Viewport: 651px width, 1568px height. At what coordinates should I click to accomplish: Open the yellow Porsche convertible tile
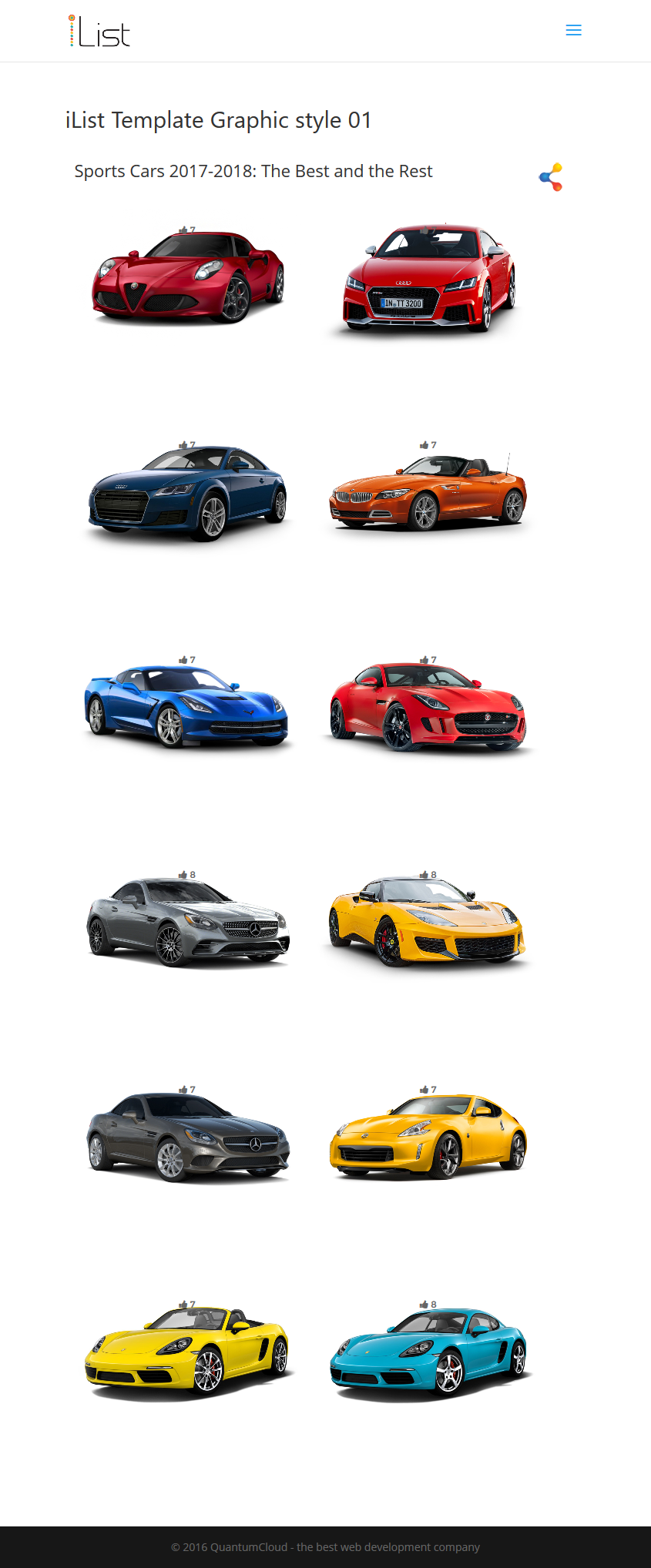[188, 1353]
